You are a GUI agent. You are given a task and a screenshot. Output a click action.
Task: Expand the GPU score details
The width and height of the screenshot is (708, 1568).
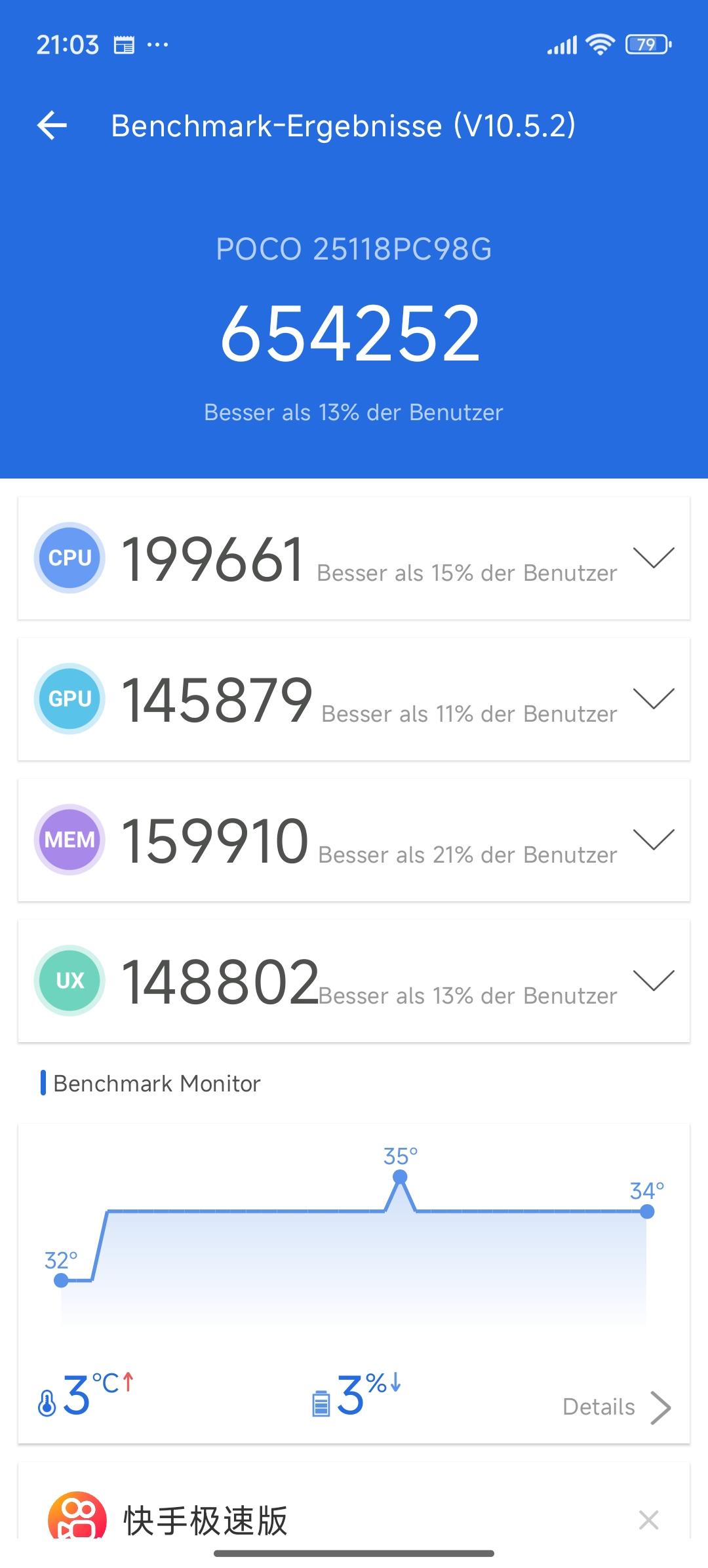[654, 699]
